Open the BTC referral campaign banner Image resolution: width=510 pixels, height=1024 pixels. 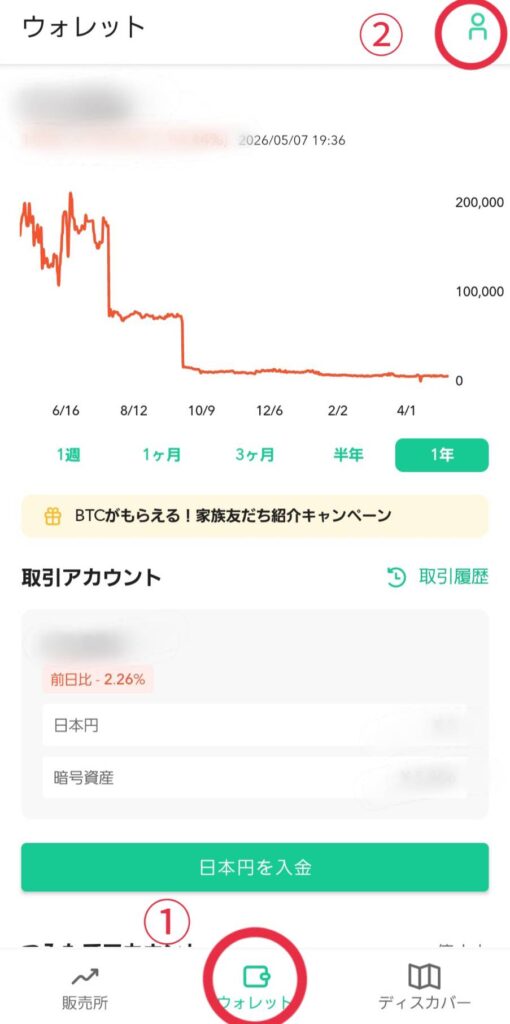click(255, 516)
